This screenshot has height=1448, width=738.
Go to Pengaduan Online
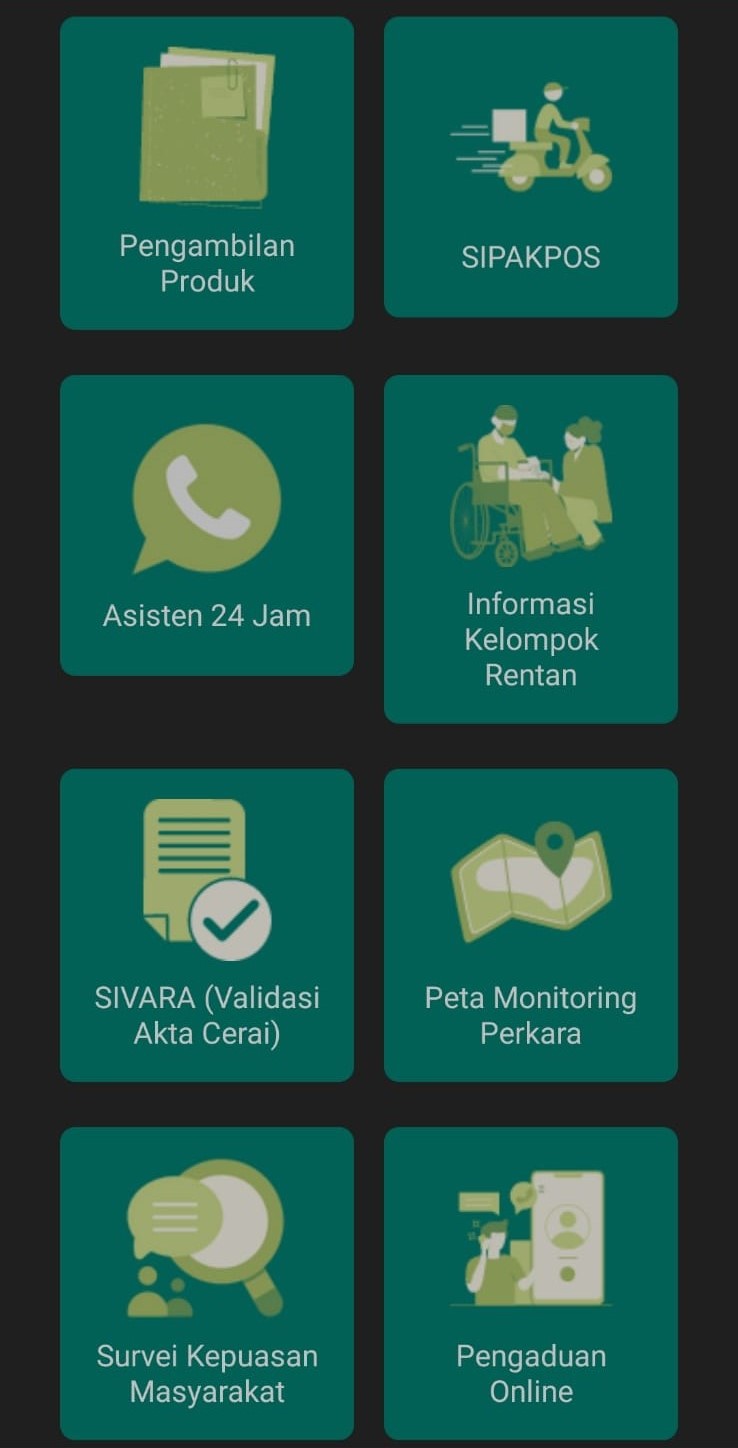pyautogui.click(x=531, y=1283)
